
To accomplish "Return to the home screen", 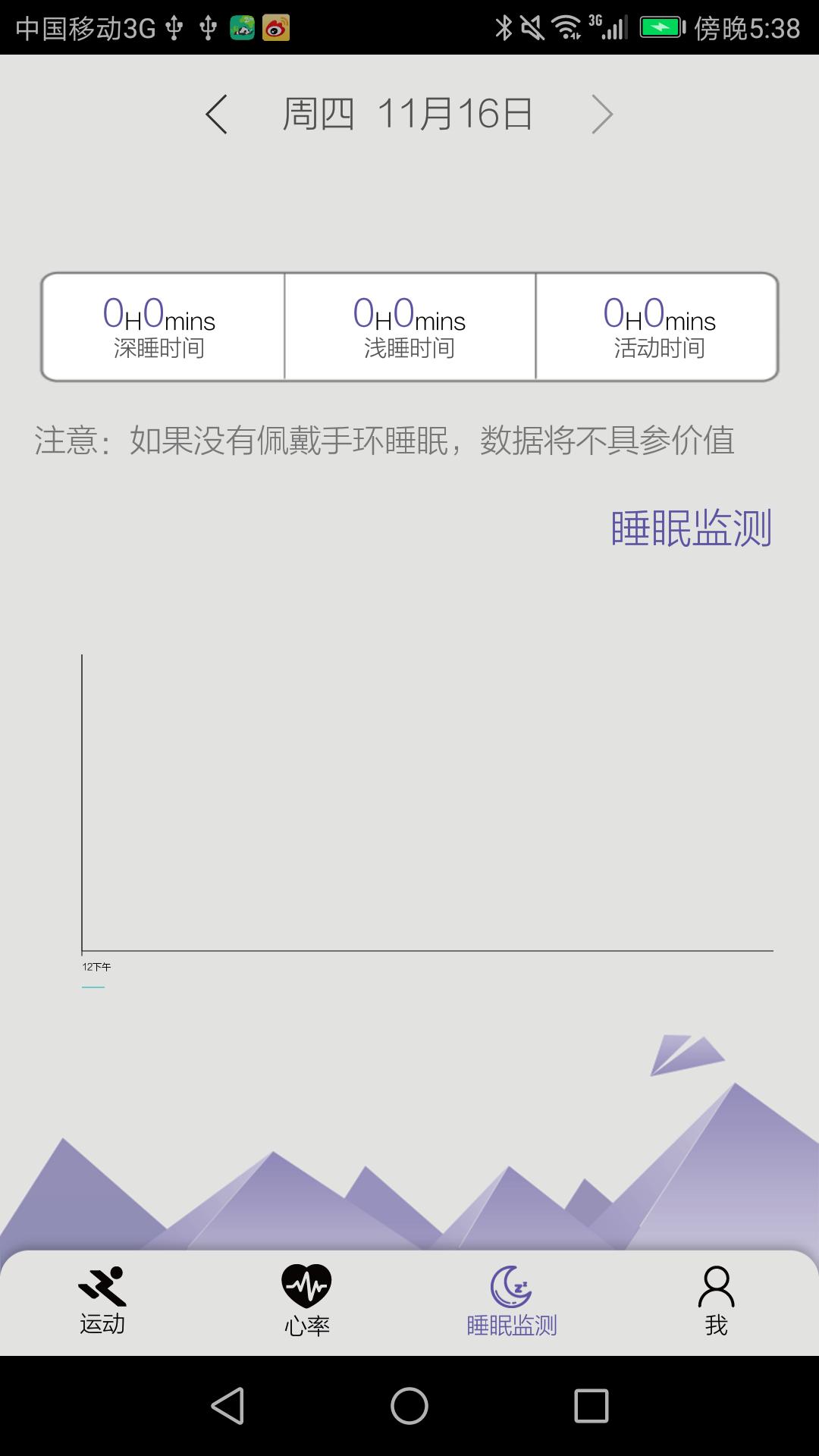I will [x=409, y=1406].
